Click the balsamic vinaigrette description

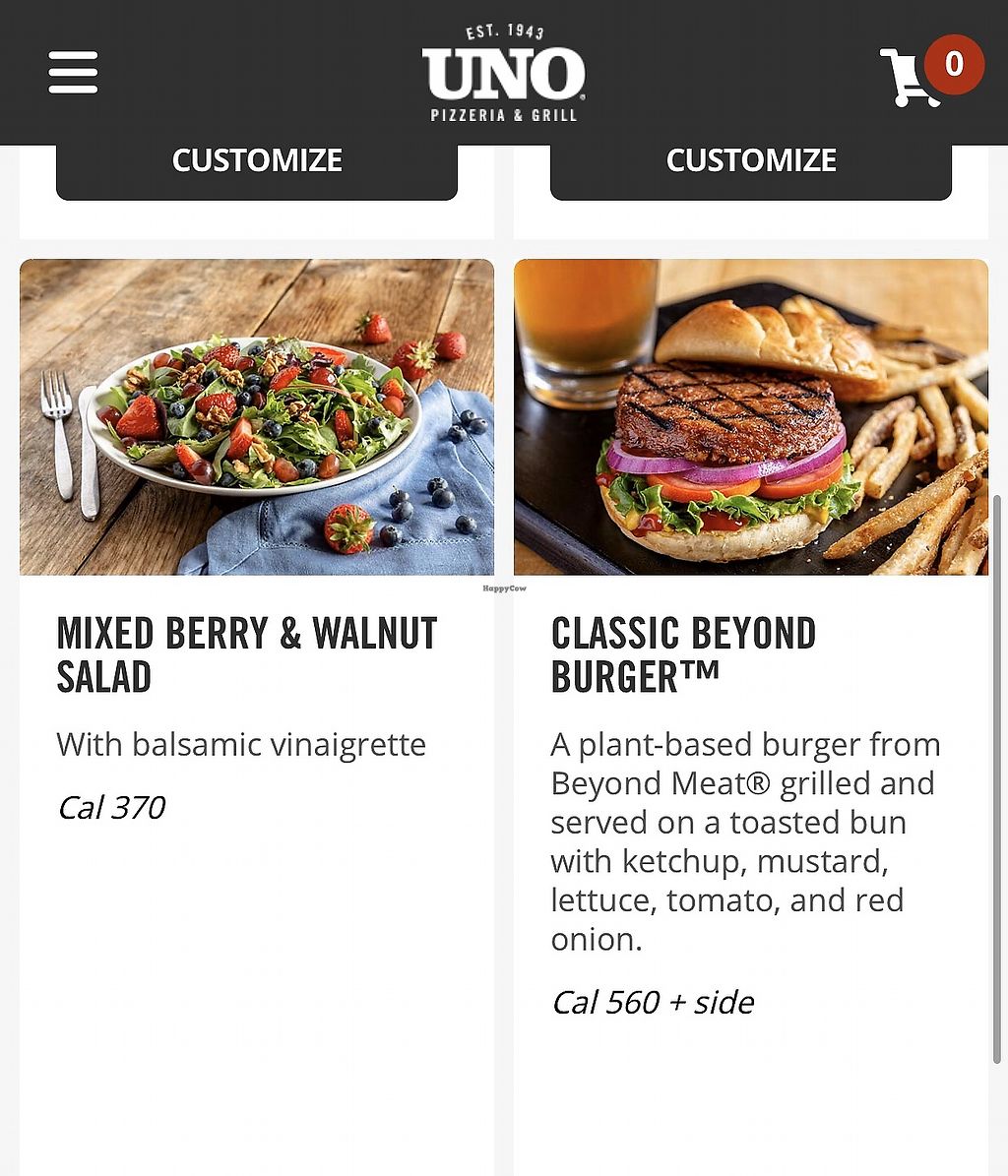(242, 745)
